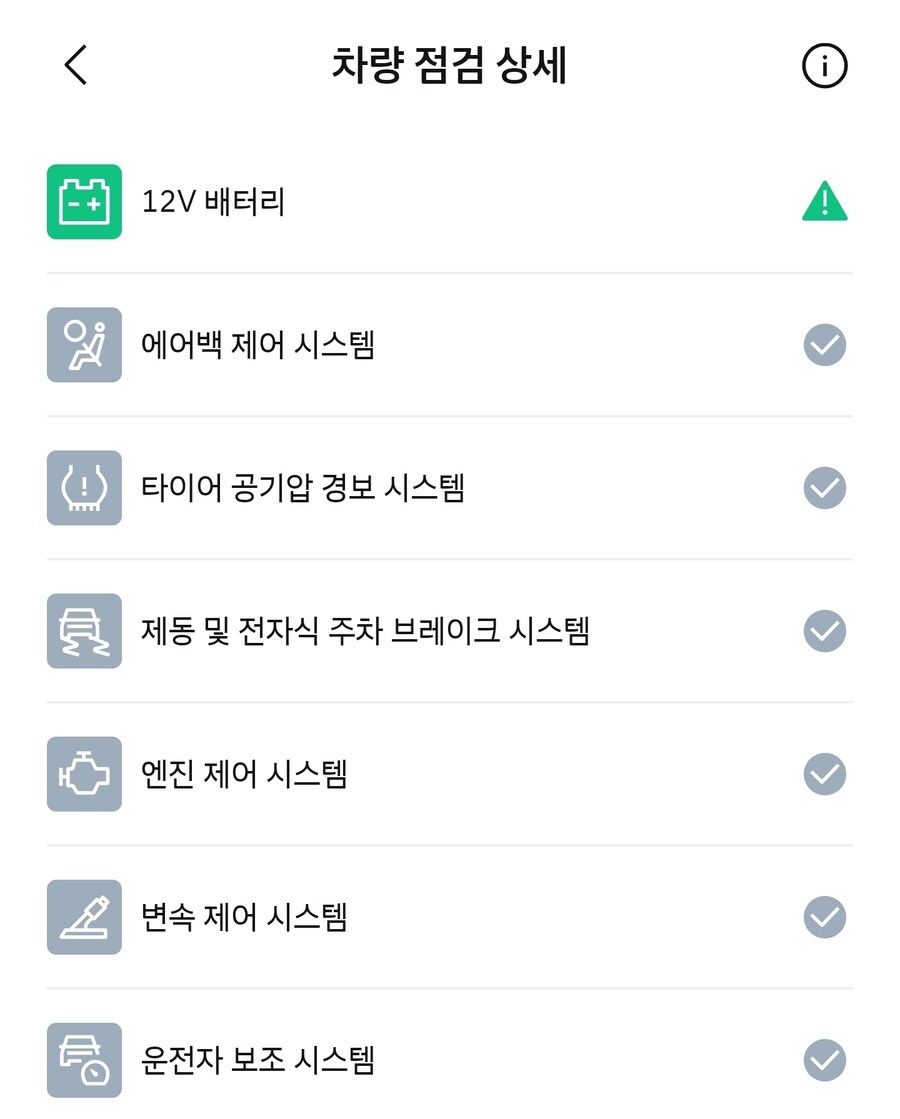The image size is (900, 1119).
Task: Click the 에어백 제어 시스템 airbag icon
Action: click(84, 345)
